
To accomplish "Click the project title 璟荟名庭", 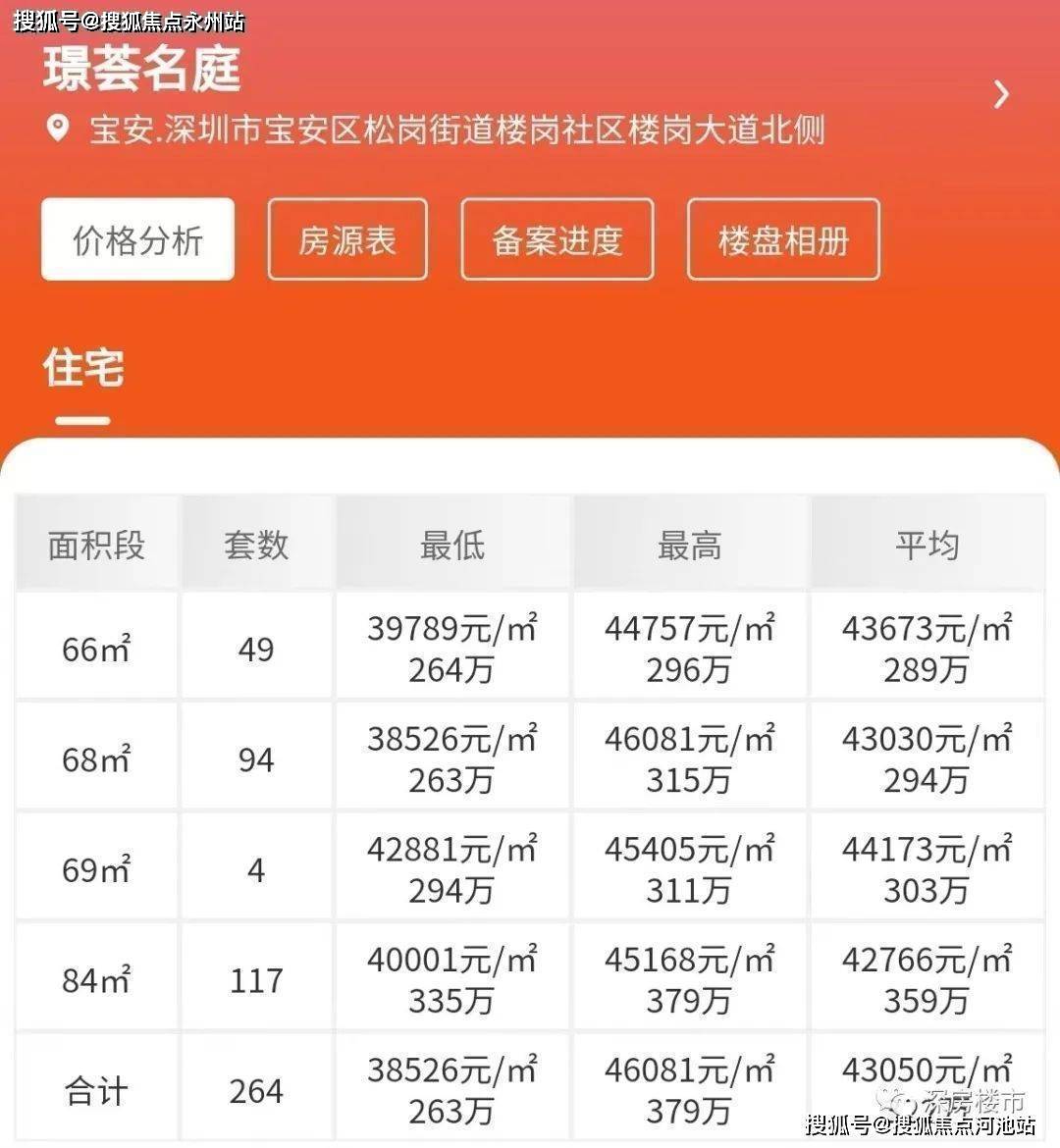I will (142, 71).
